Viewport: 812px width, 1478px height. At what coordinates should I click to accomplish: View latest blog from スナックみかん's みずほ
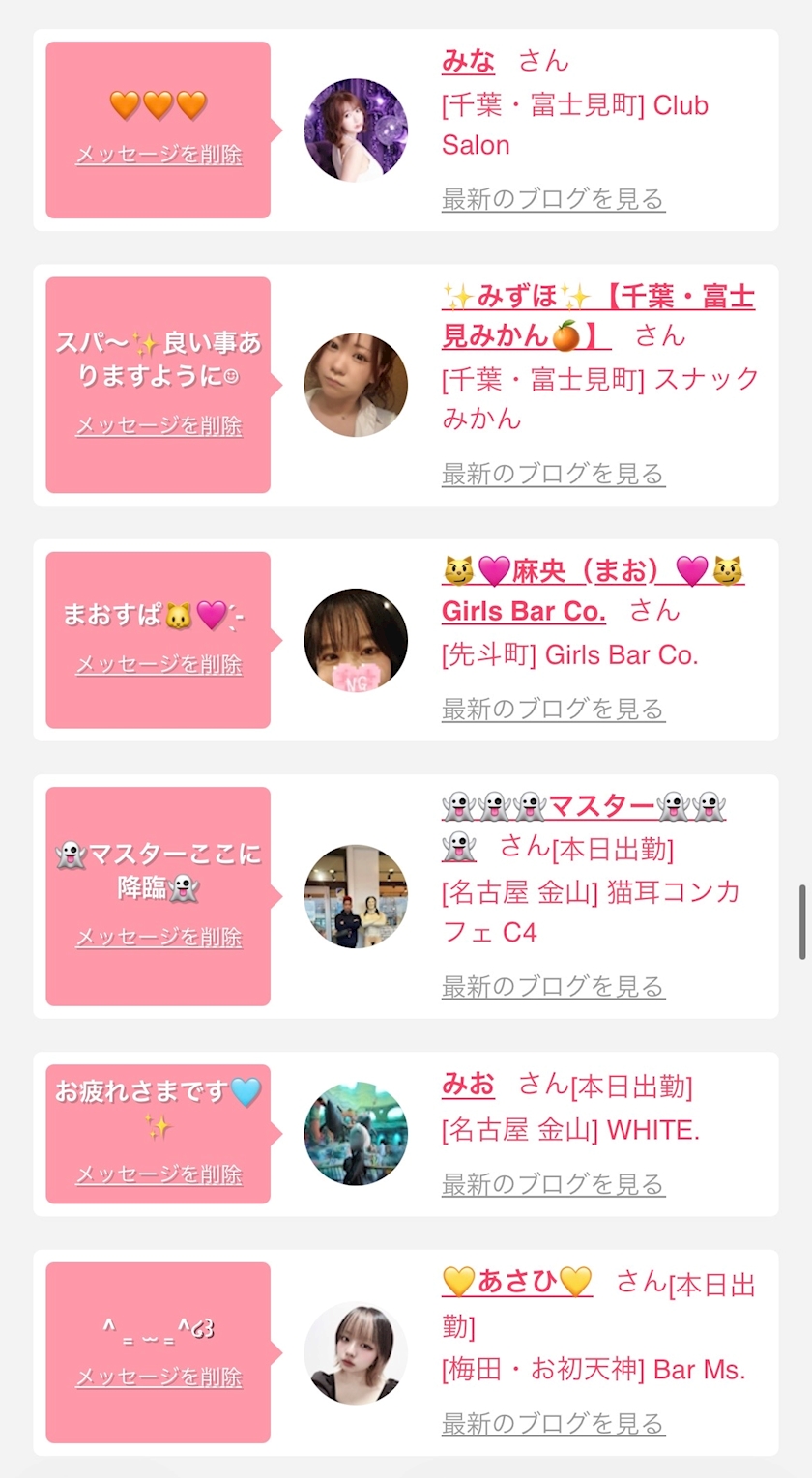click(553, 474)
